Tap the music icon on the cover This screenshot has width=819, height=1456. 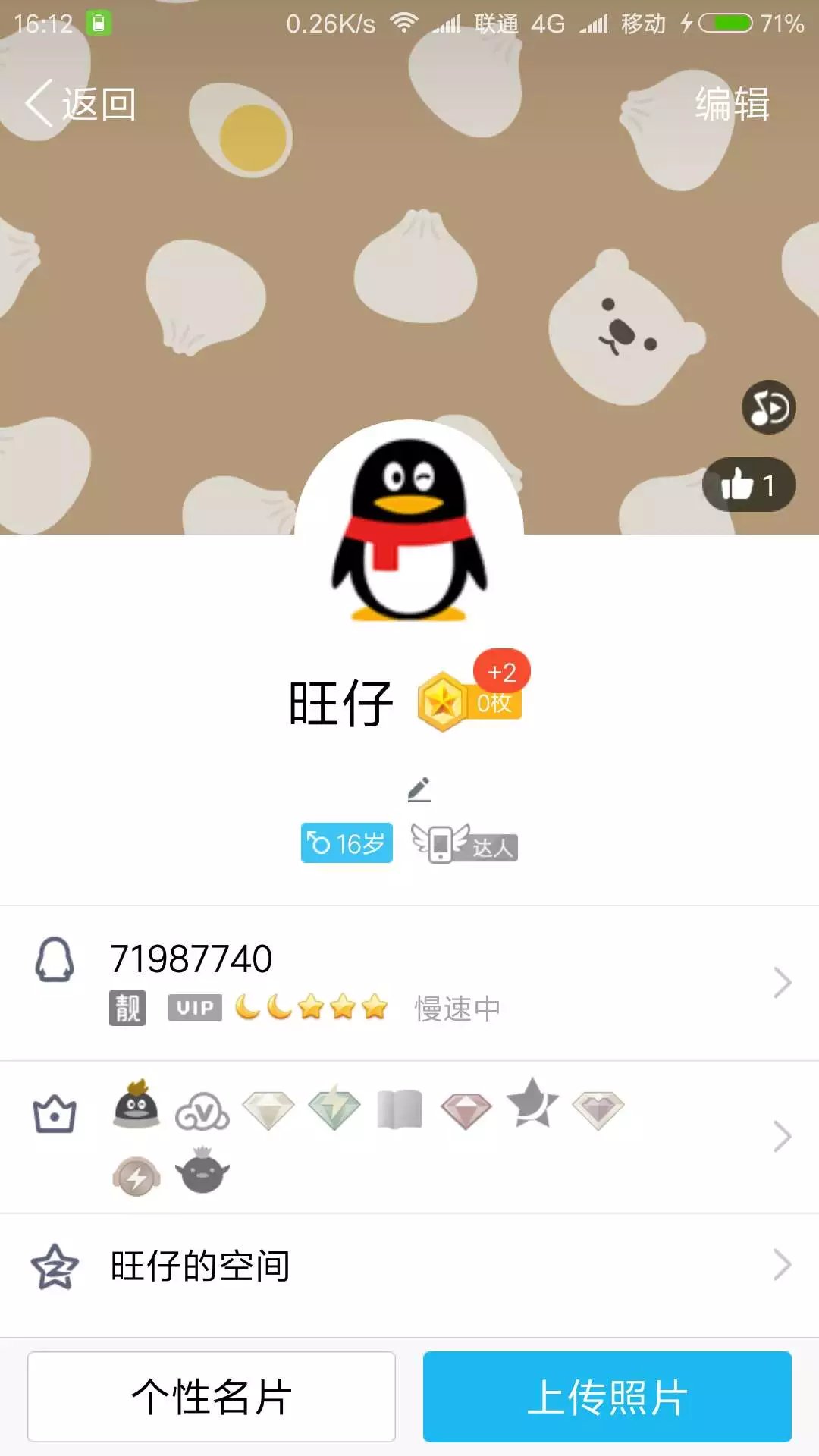click(x=768, y=407)
